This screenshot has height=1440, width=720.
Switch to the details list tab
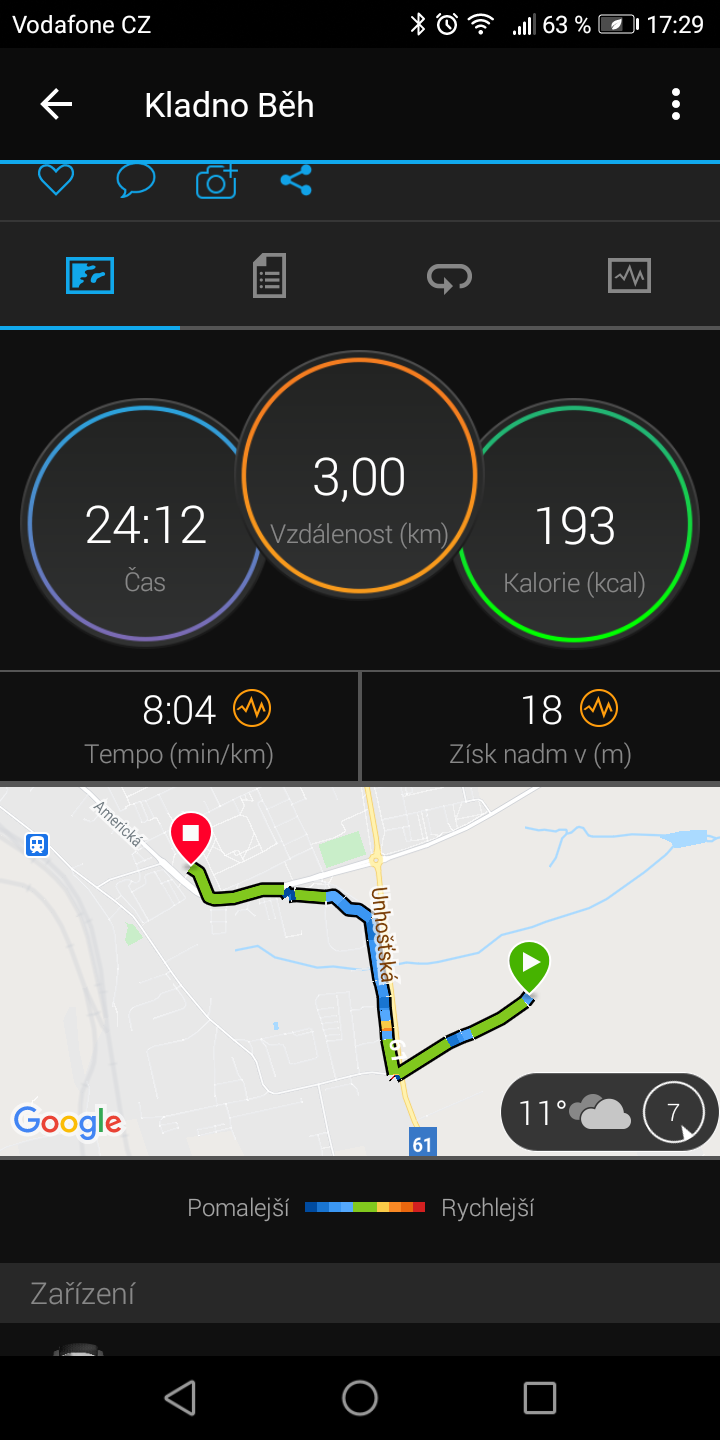[x=269, y=275]
